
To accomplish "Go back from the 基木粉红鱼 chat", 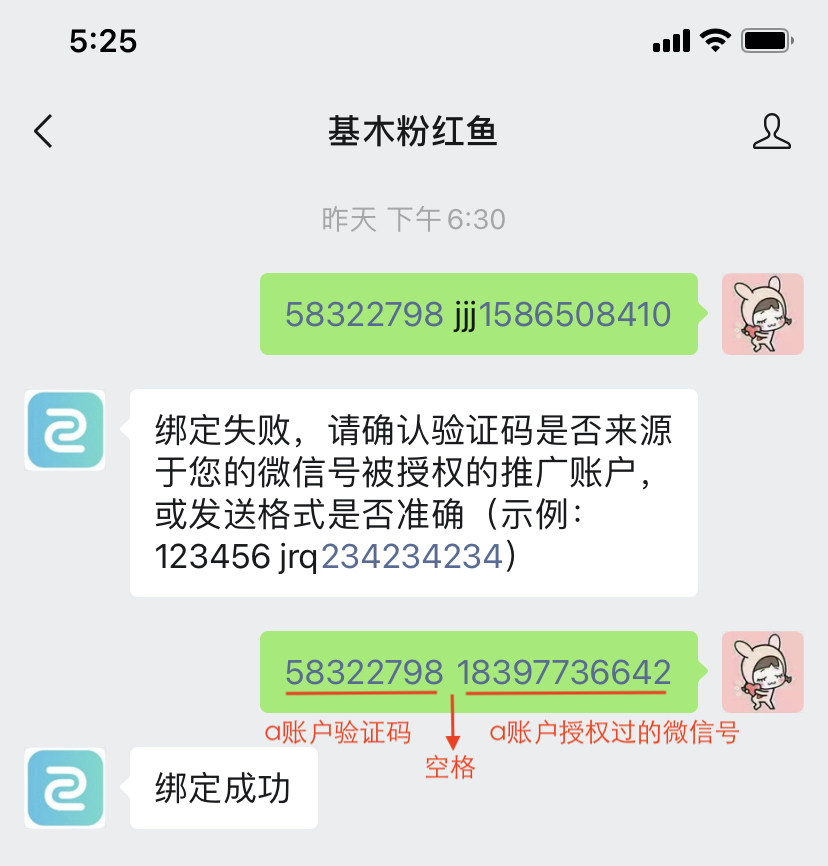I will [43, 131].
